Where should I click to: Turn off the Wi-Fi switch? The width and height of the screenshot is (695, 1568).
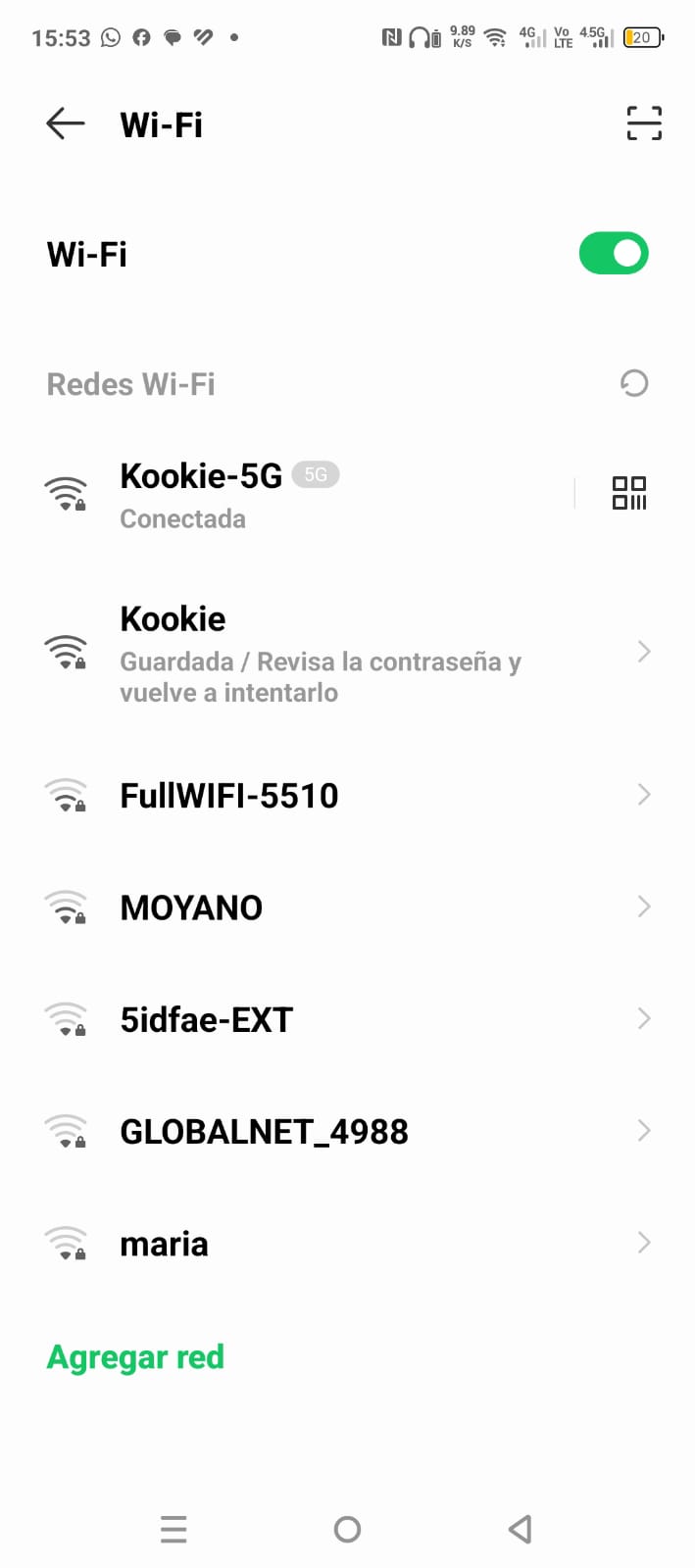coord(614,254)
